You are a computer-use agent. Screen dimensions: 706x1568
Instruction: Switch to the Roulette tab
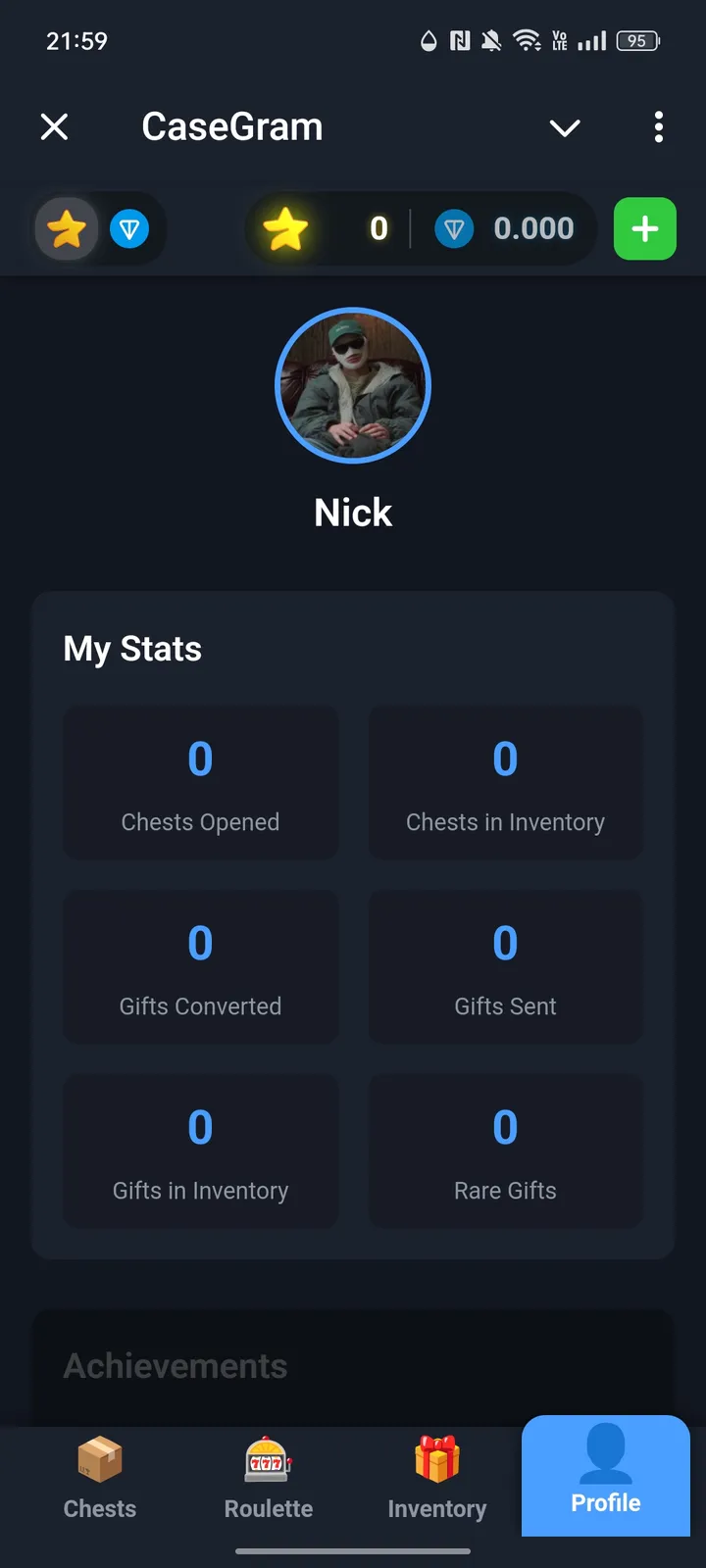(x=269, y=1478)
